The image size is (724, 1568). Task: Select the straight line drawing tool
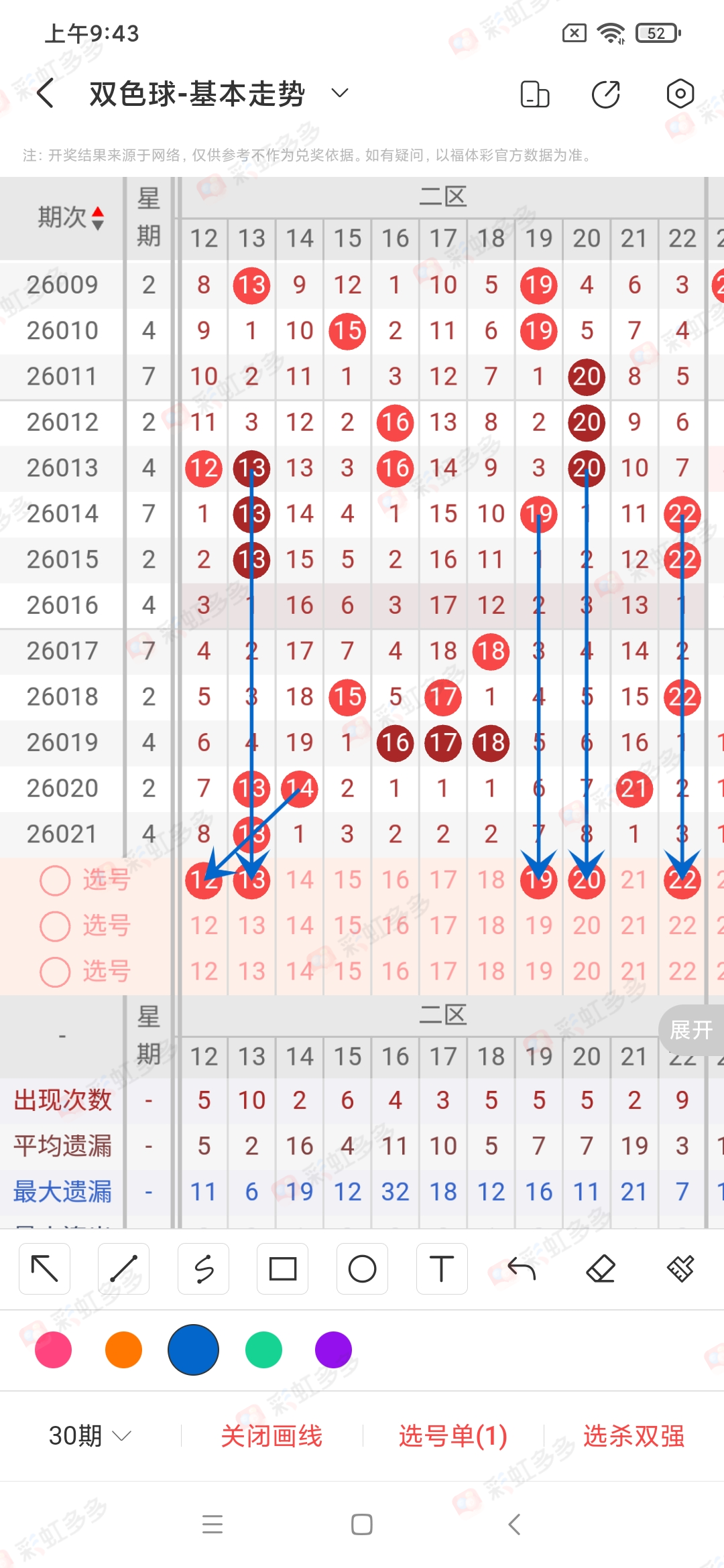click(123, 1268)
